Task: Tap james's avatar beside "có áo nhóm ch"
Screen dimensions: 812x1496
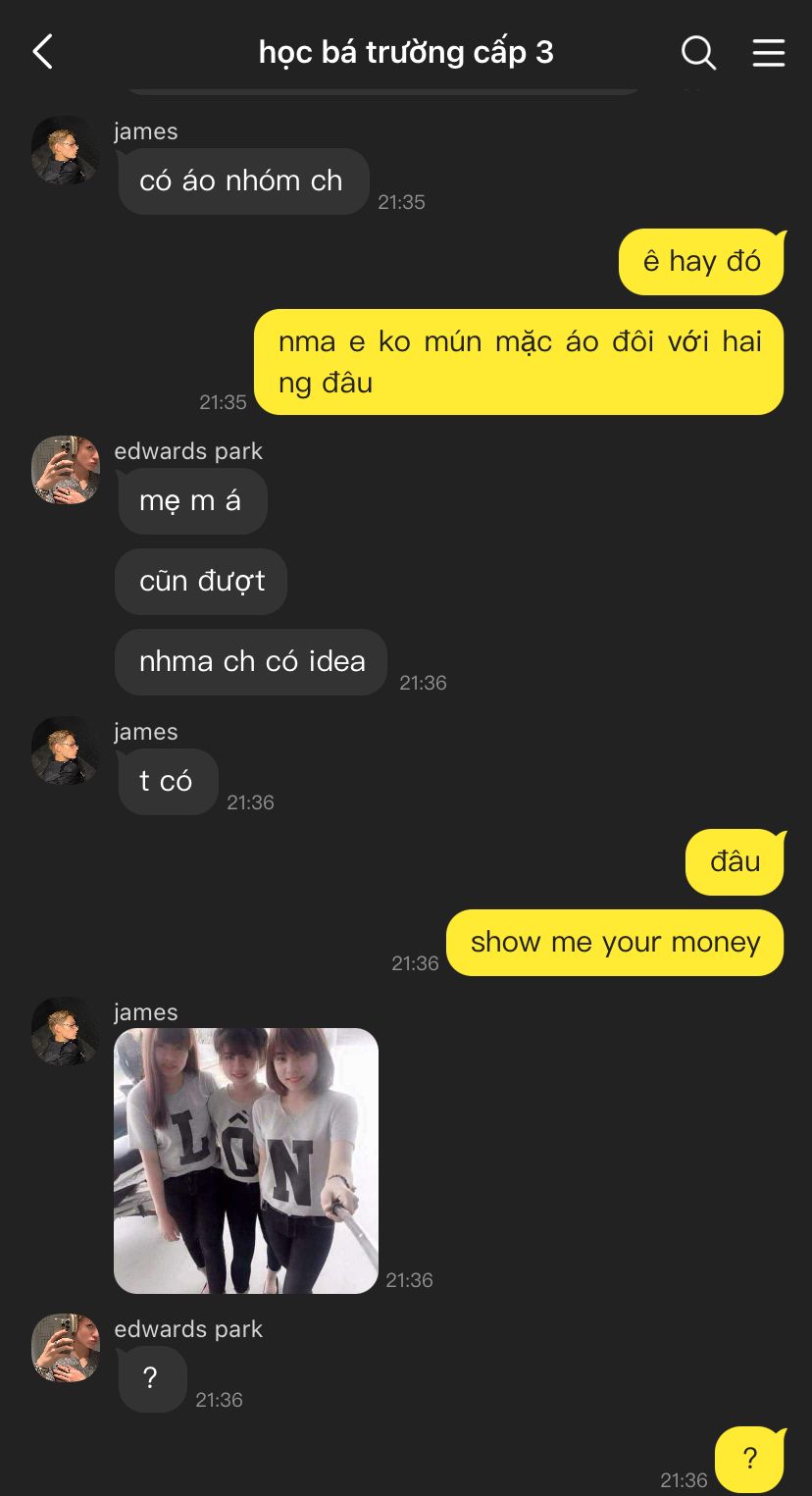Action: (x=66, y=150)
